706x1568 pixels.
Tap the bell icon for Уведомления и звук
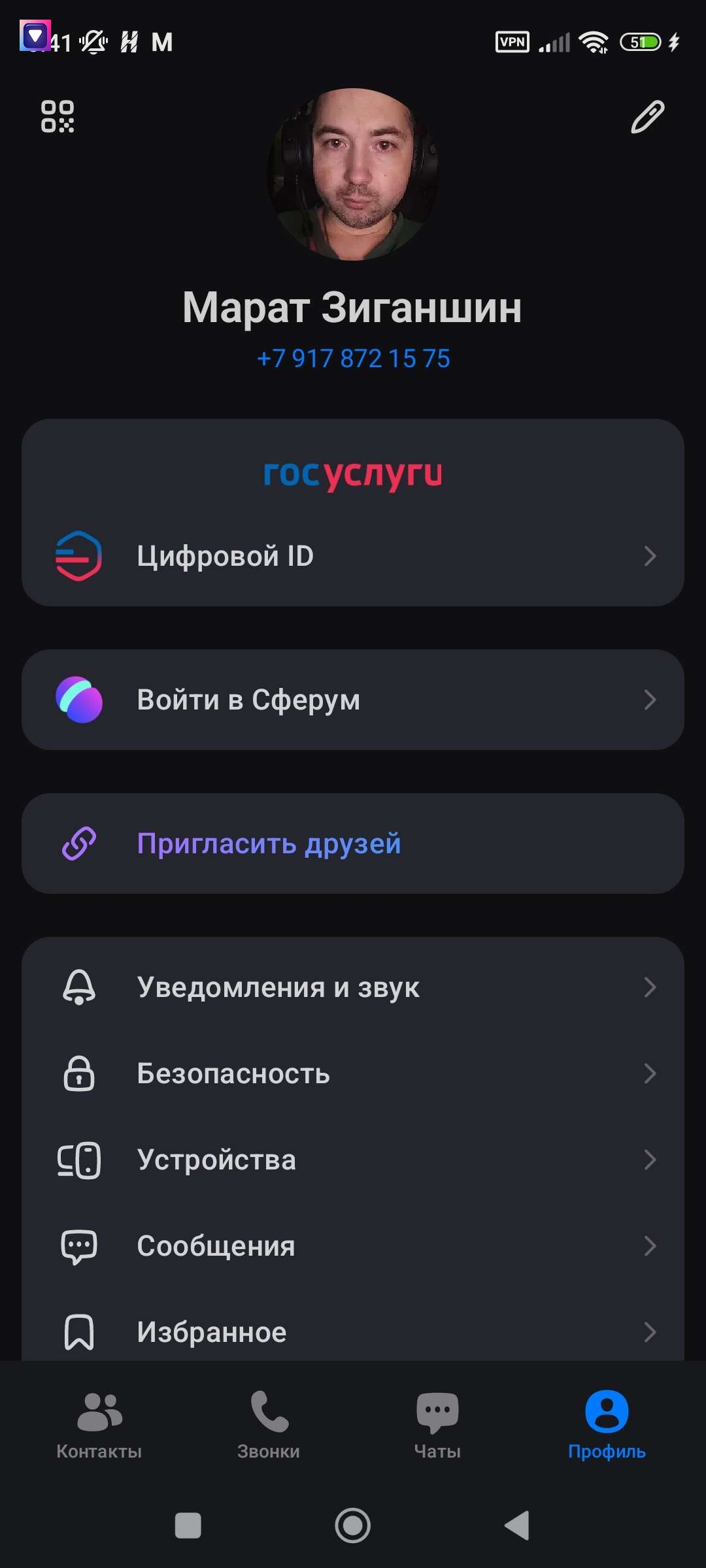(80, 987)
